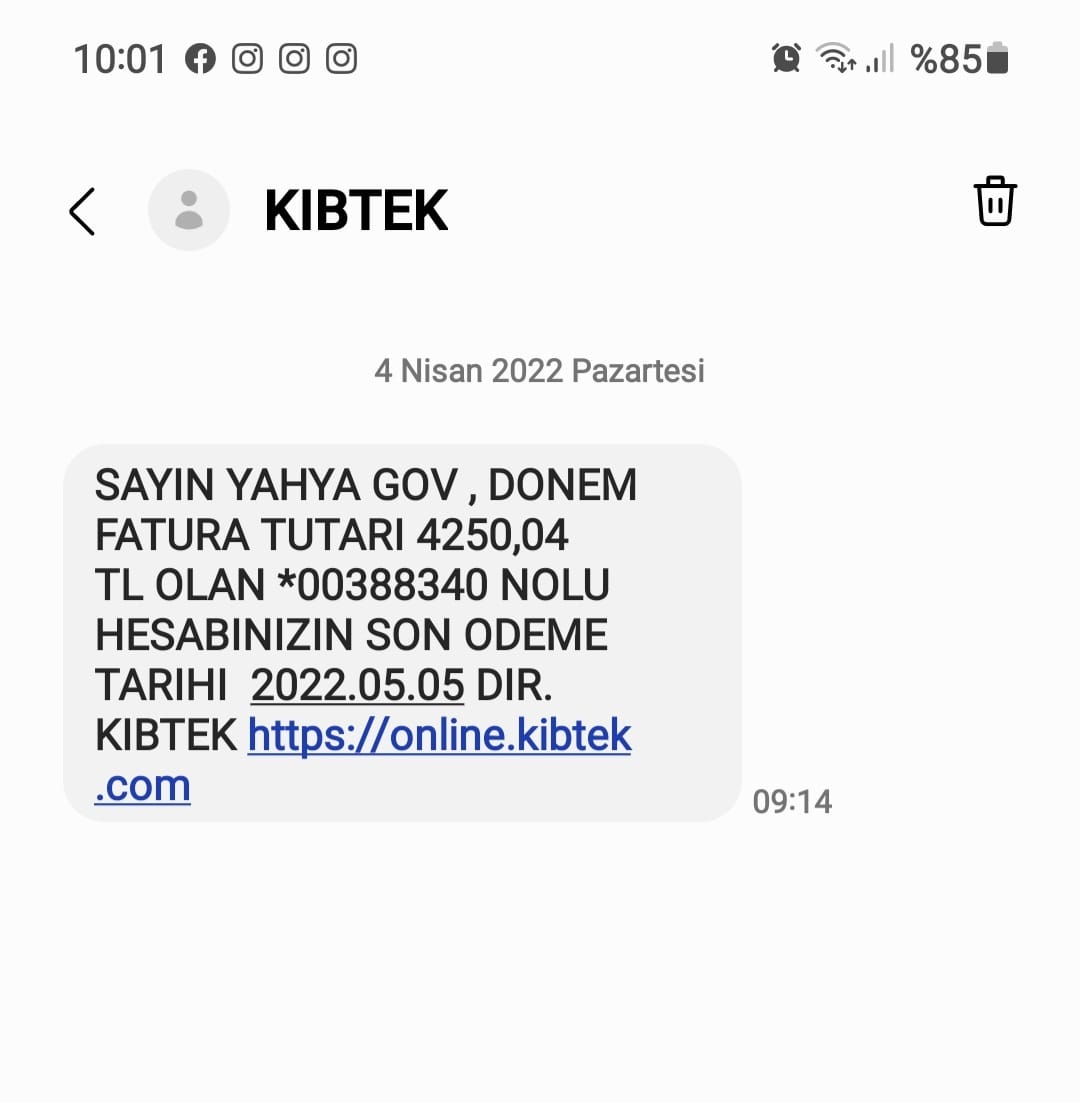The height and width of the screenshot is (1103, 1080).
Task: Tap the .com part of the link
Action: click(142, 786)
